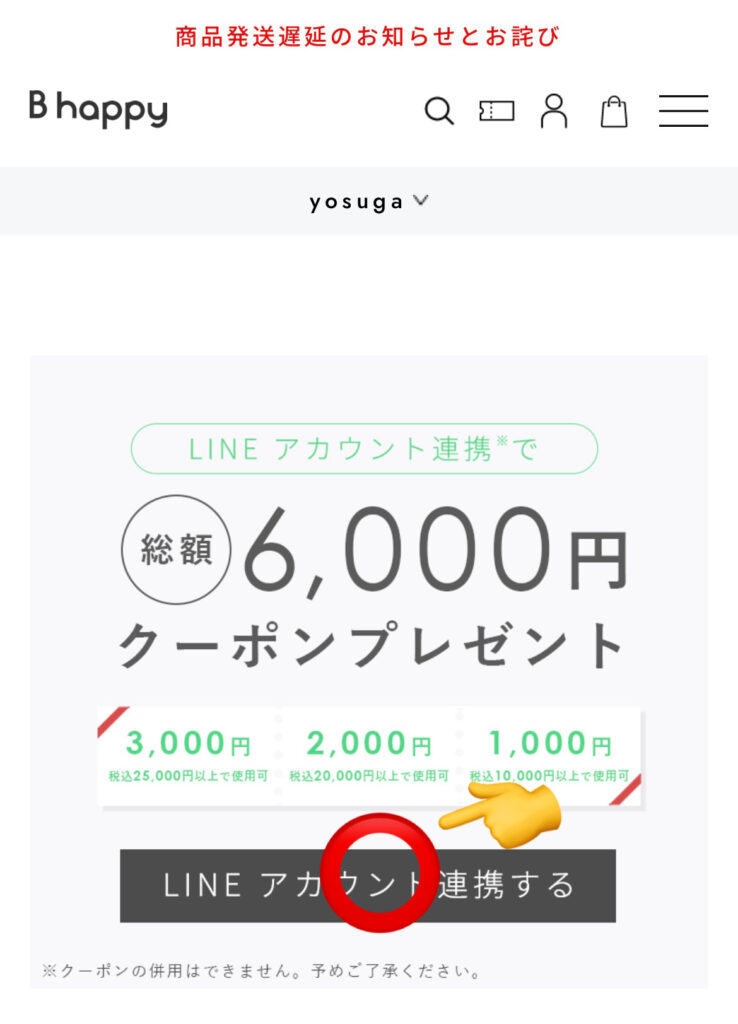Go to B happy home logo
The height and width of the screenshot is (1024, 738).
click(98, 109)
